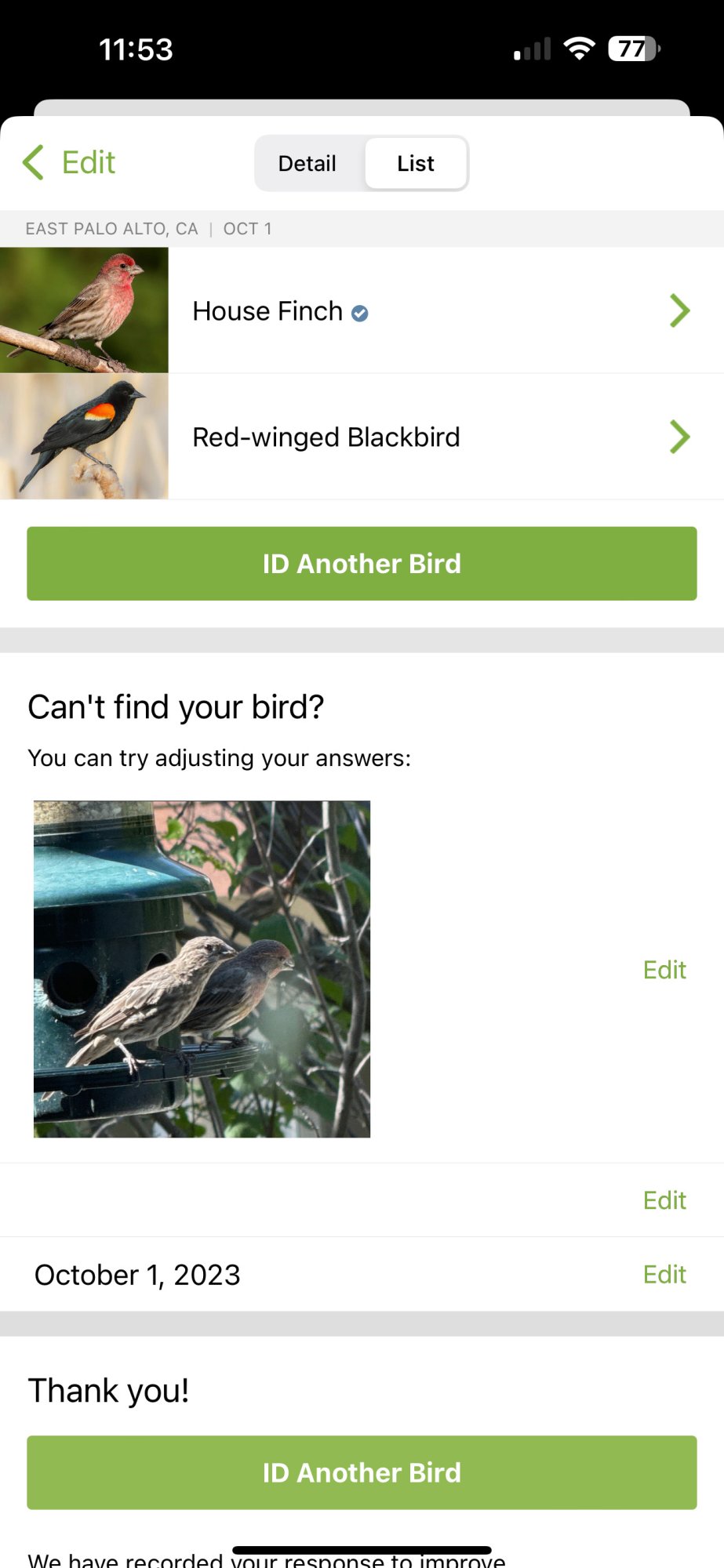
Task: Edit the uploaded bird photo
Action: click(x=664, y=970)
